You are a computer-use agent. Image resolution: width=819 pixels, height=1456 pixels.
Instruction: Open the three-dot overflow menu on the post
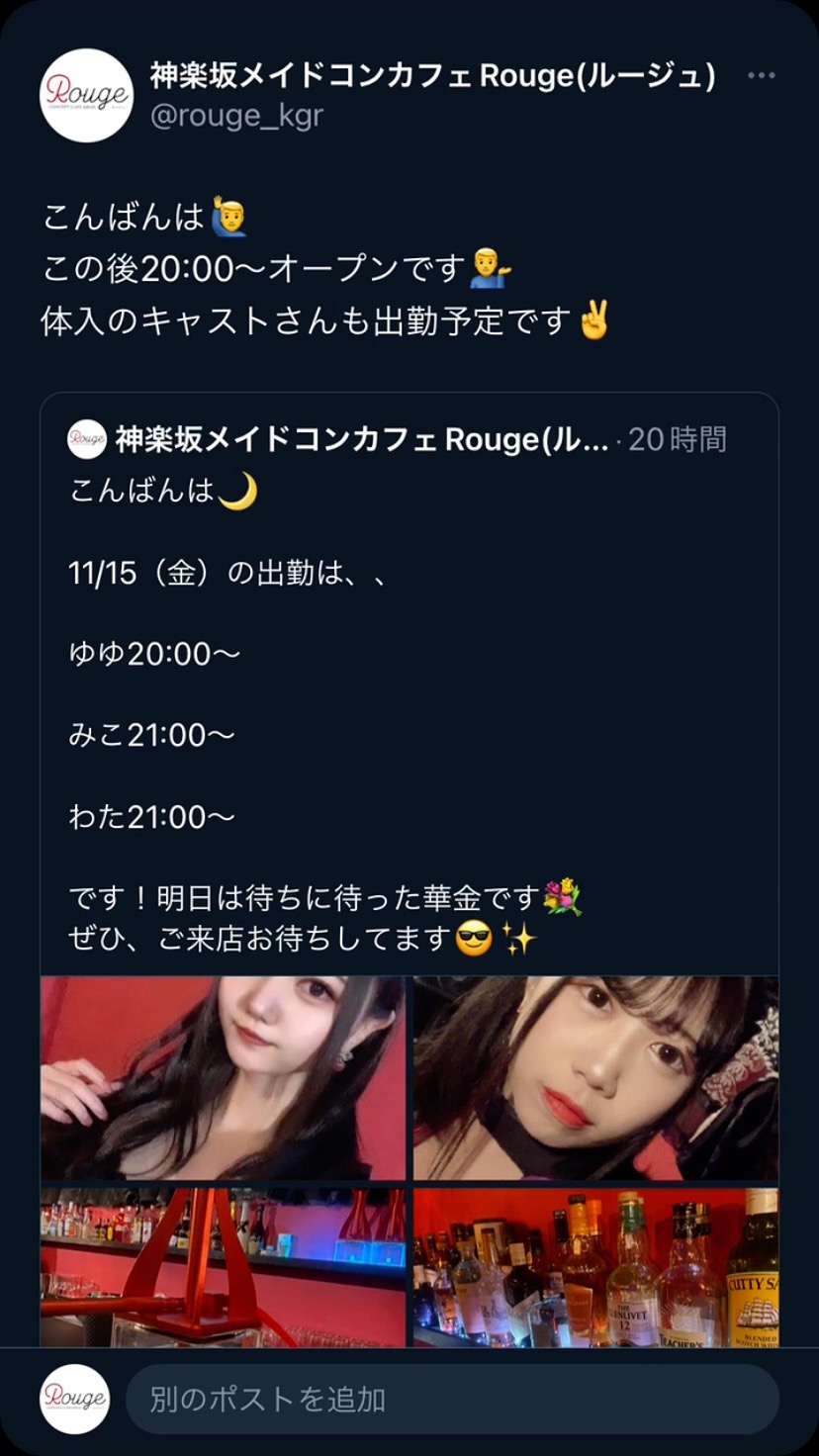(x=760, y=76)
